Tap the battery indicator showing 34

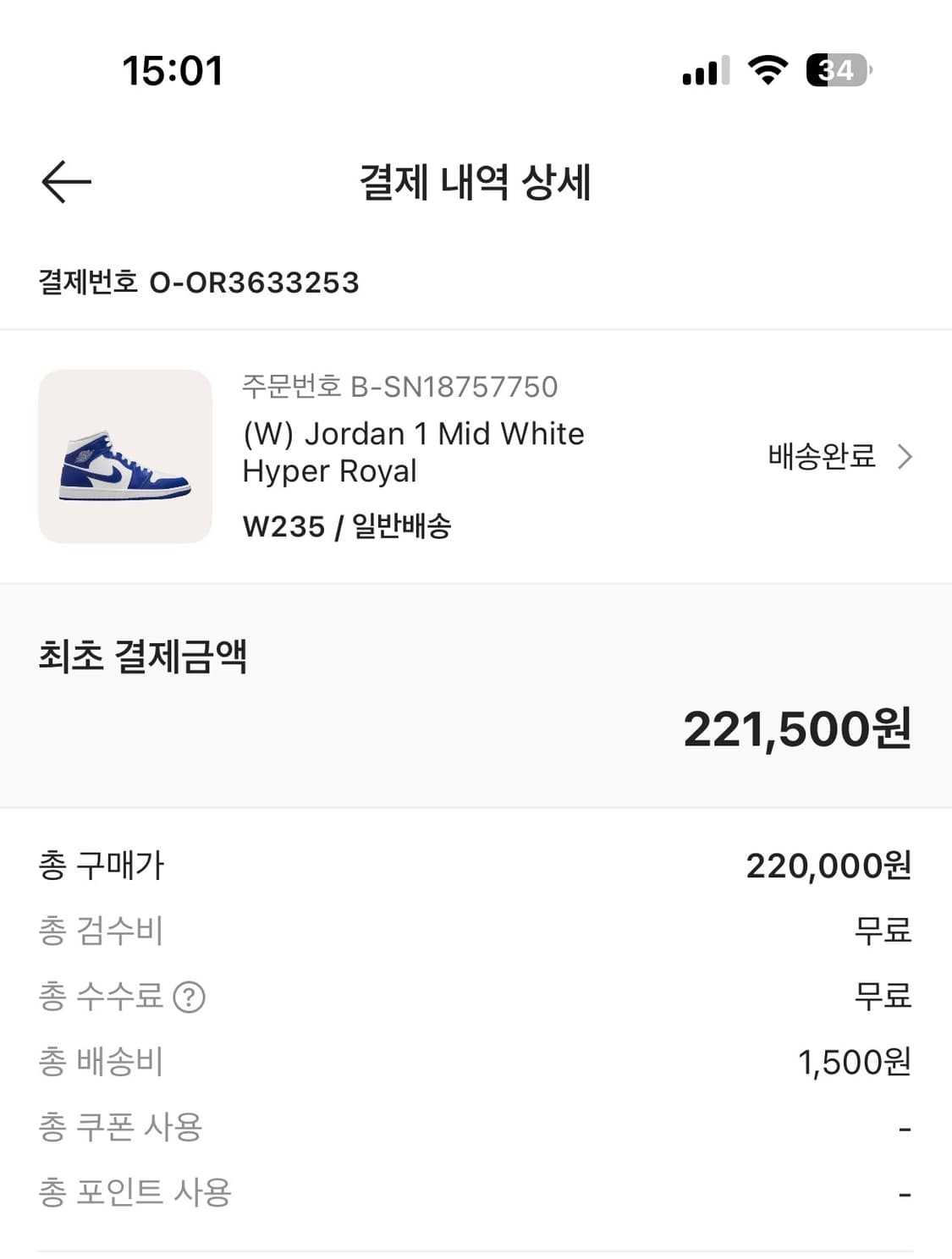coord(836,72)
